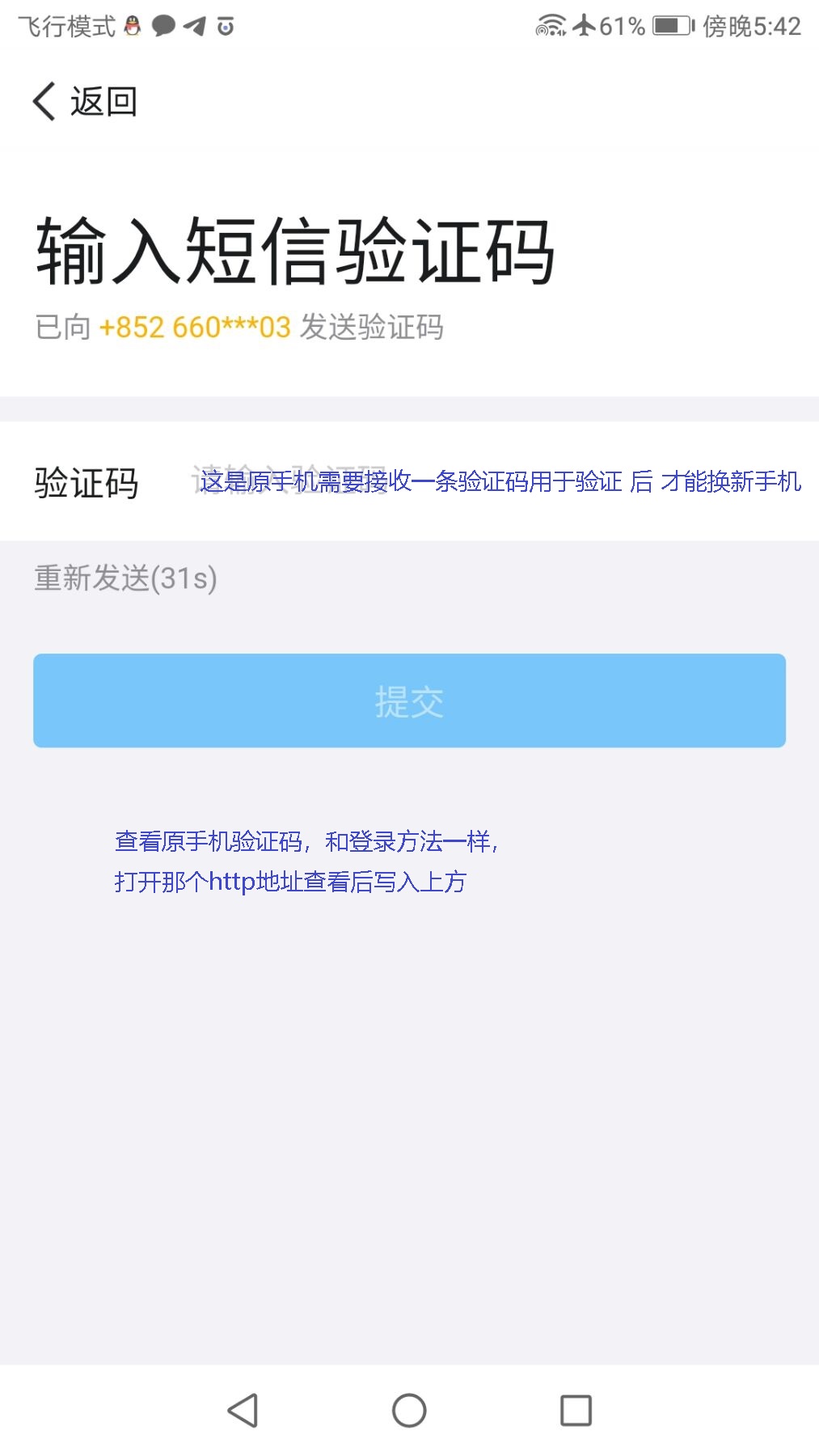
Task: Tap the system back navigation button
Action: coord(243,1410)
